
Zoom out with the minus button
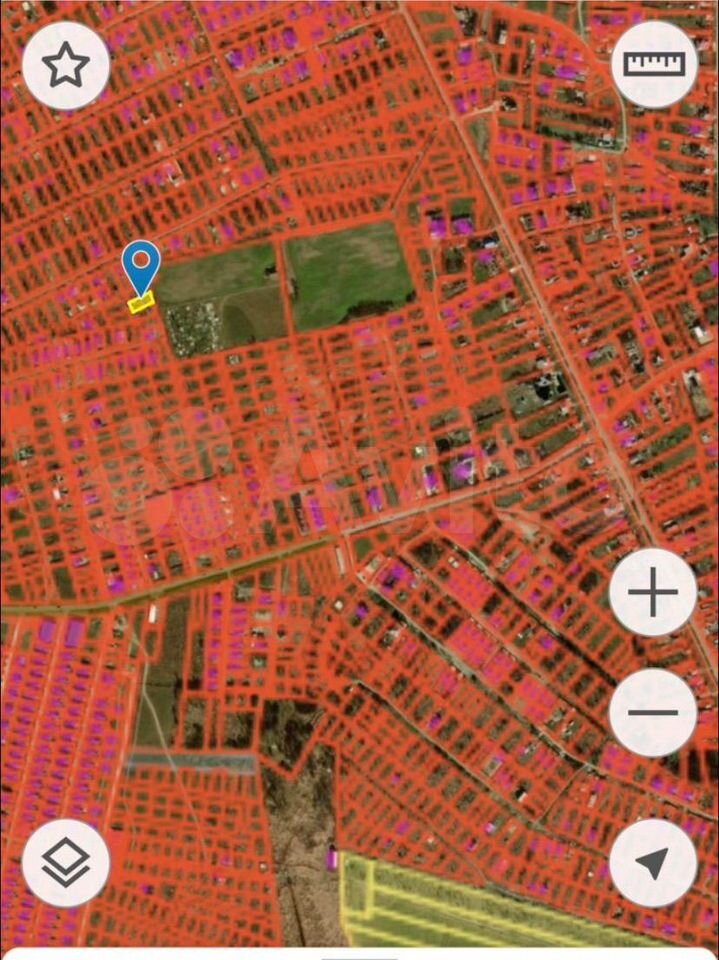click(x=653, y=713)
